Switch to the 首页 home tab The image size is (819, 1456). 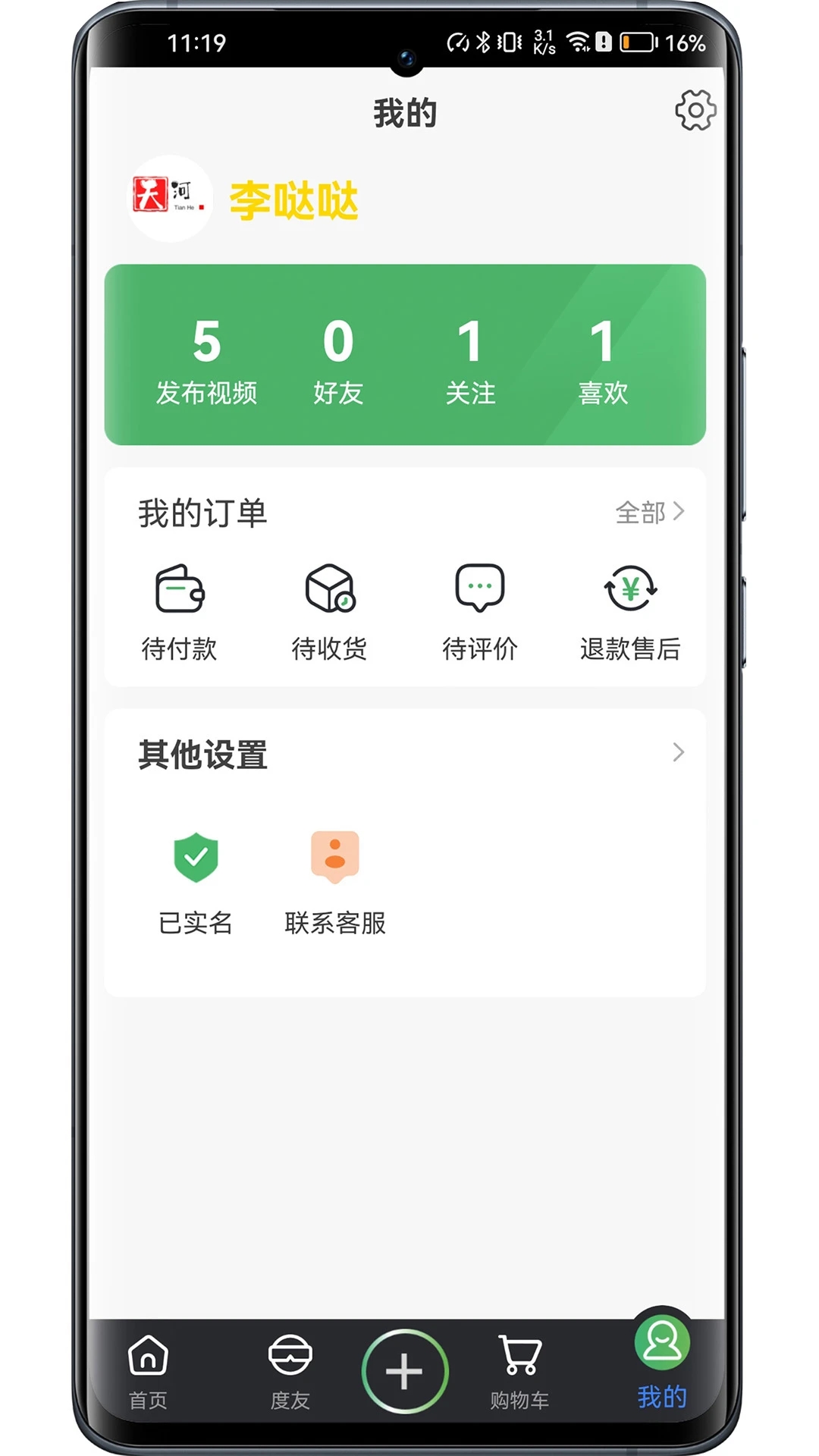[x=148, y=1371]
